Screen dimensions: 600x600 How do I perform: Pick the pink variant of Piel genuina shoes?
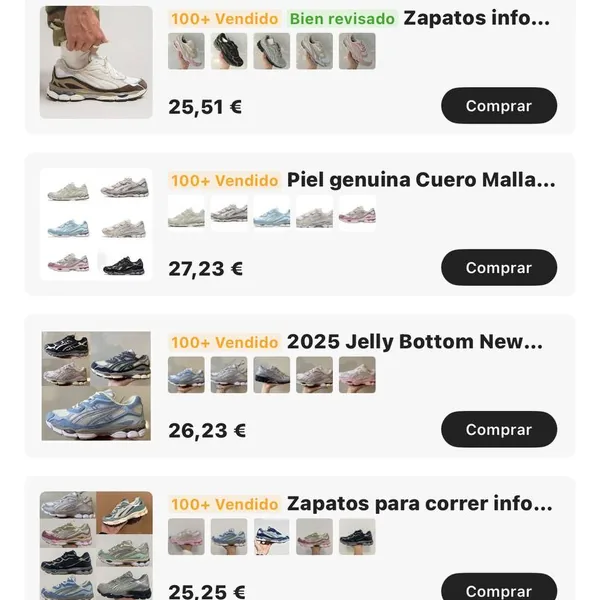click(x=357, y=213)
